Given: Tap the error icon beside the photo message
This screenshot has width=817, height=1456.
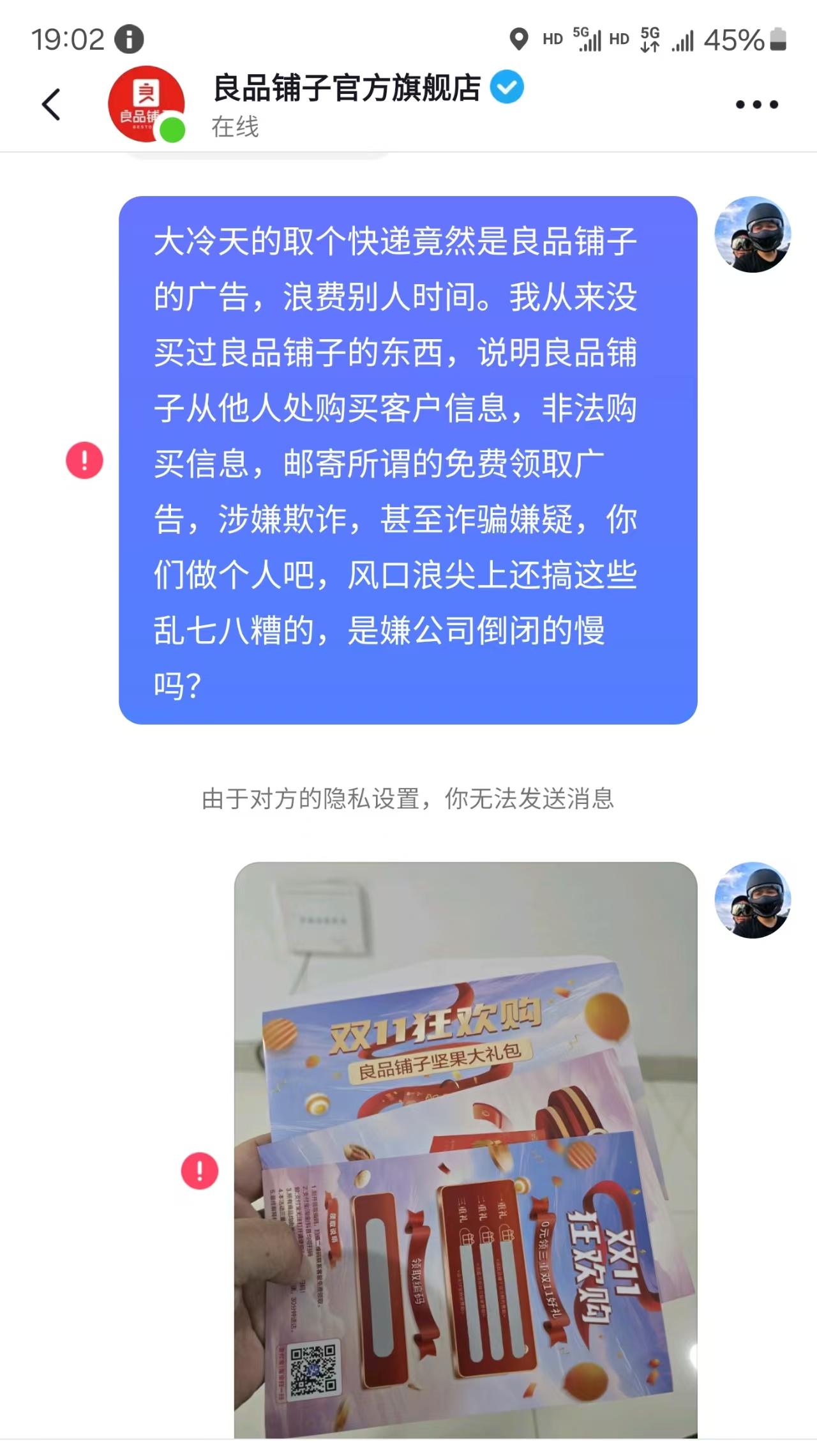Looking at the screenshot, I should 200,1171.
